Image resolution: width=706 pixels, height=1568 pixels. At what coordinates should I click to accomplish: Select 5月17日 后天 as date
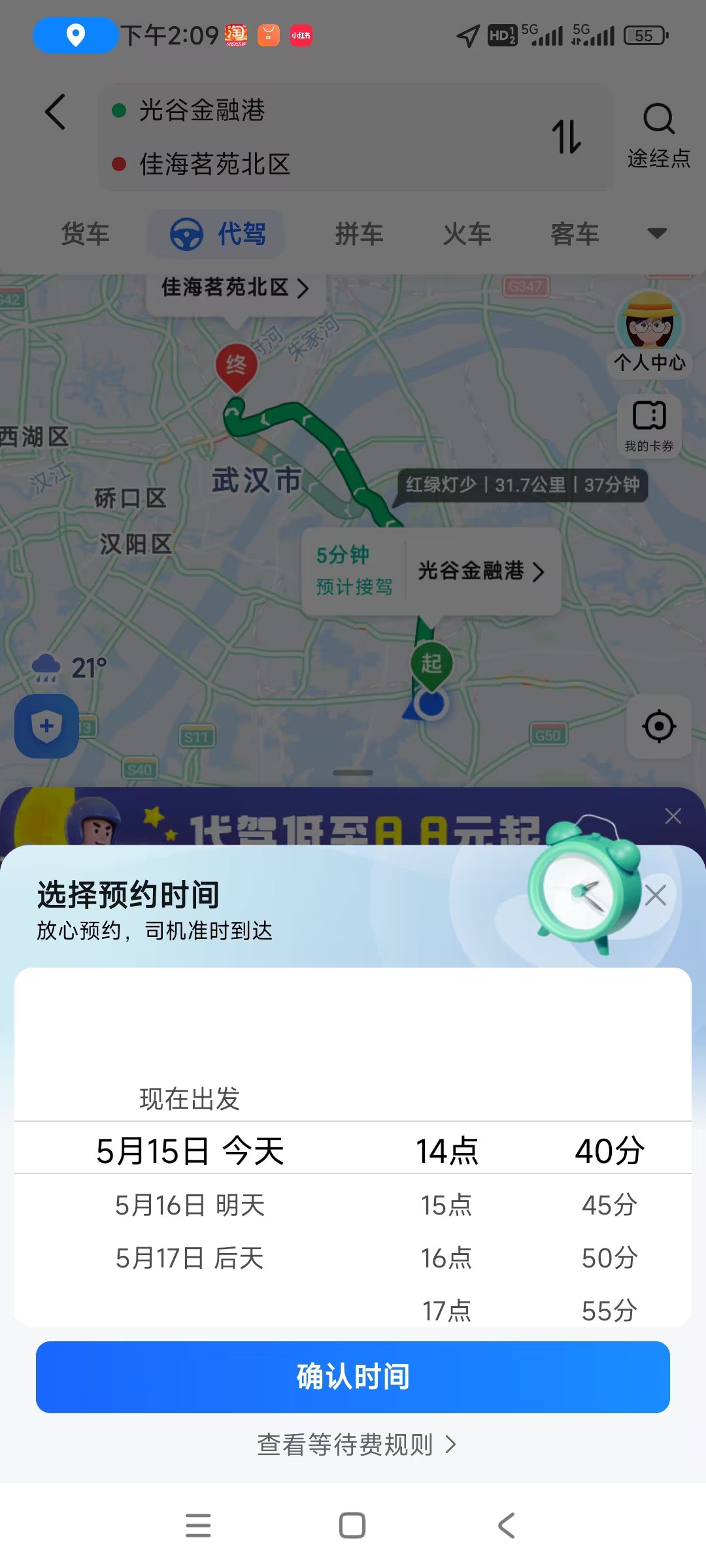tap(190, 1258)
